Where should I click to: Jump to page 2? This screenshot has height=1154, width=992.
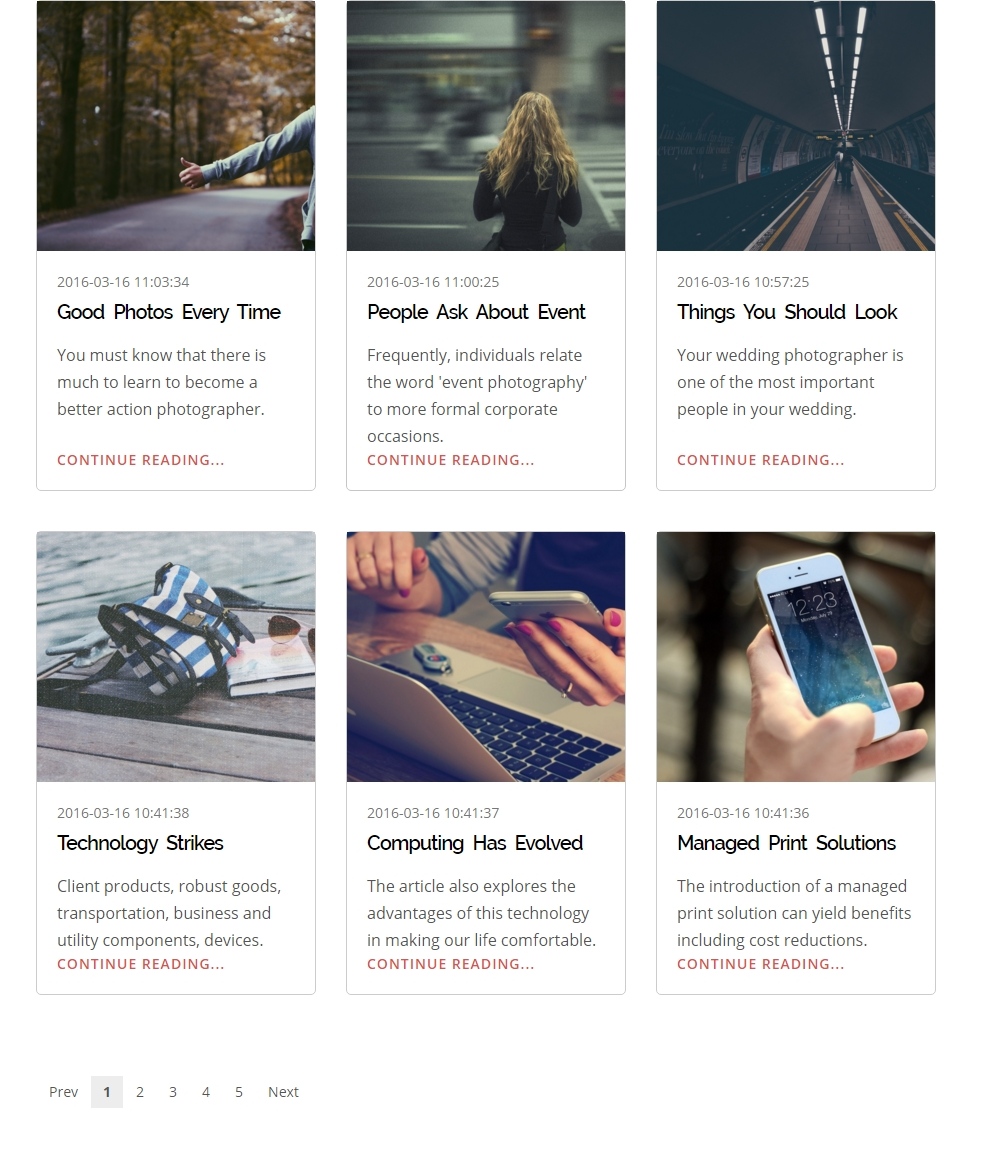tap(140, 1092)
